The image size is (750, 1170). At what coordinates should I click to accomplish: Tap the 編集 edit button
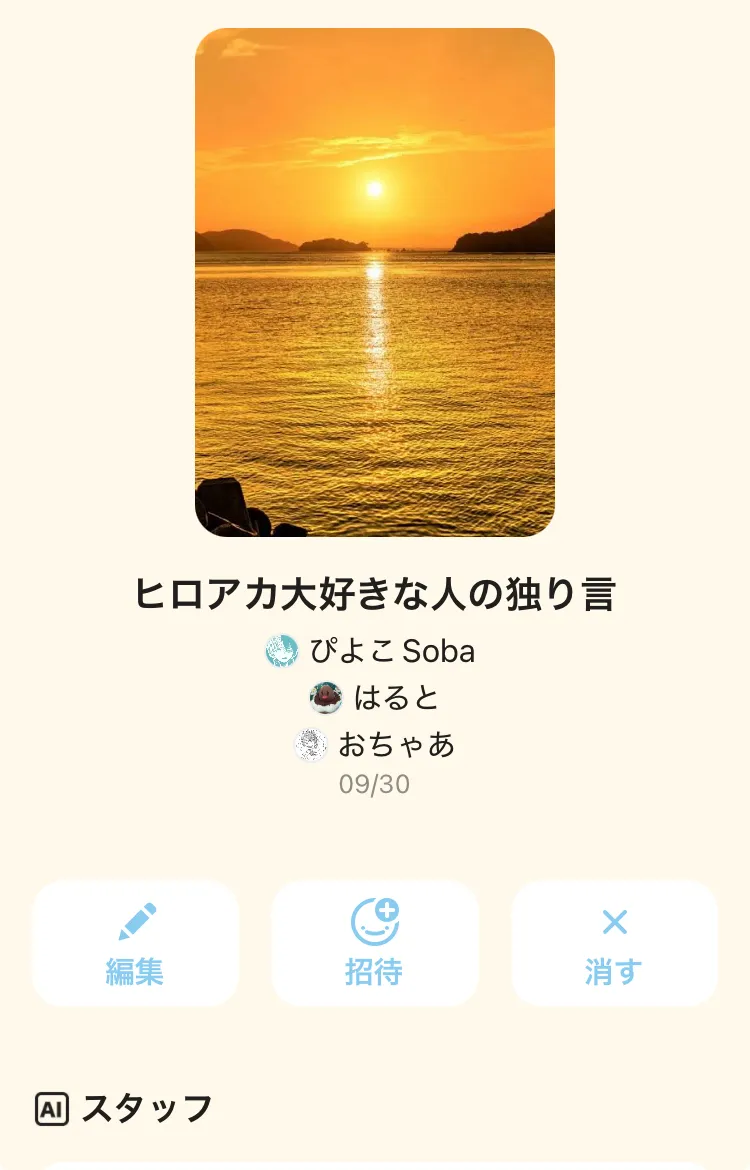(x=135, y=943)
